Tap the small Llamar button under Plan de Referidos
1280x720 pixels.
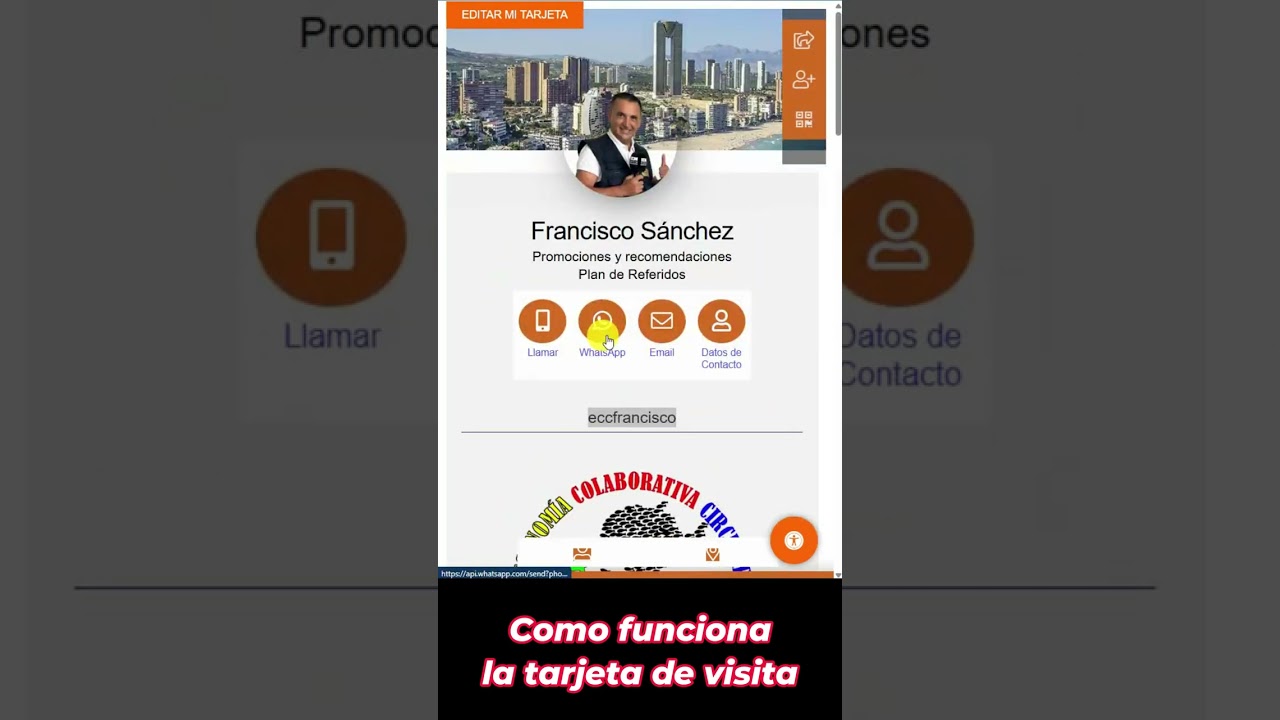tap(542, 330)
